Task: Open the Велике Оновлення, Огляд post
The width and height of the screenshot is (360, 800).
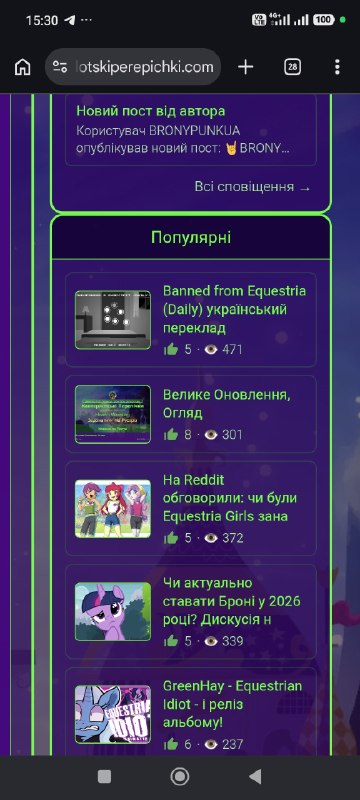Action: pos(191,414)
